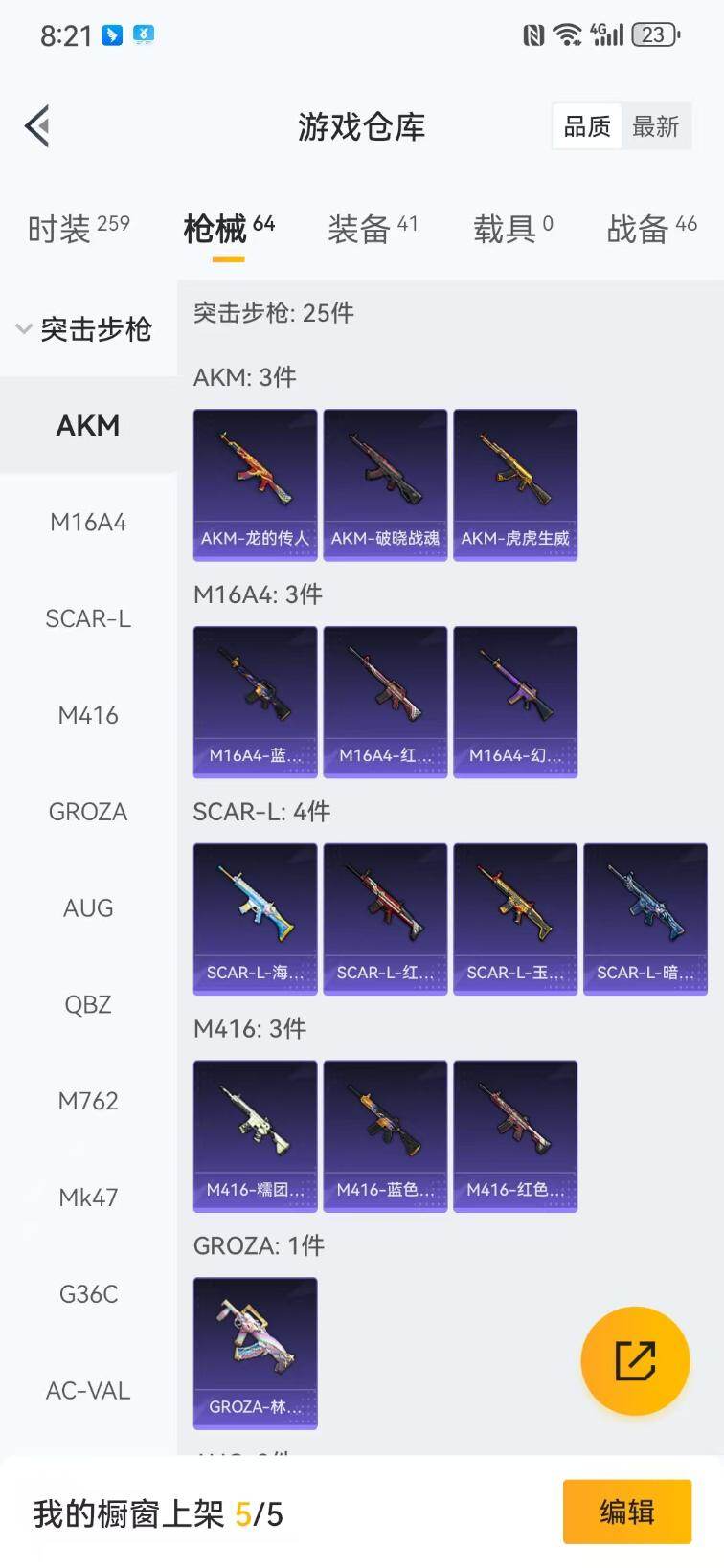Image resolution: width=724 pixels, height=1568 pixels.
Task: Switch to the 战备 tab
Action: 651,229
